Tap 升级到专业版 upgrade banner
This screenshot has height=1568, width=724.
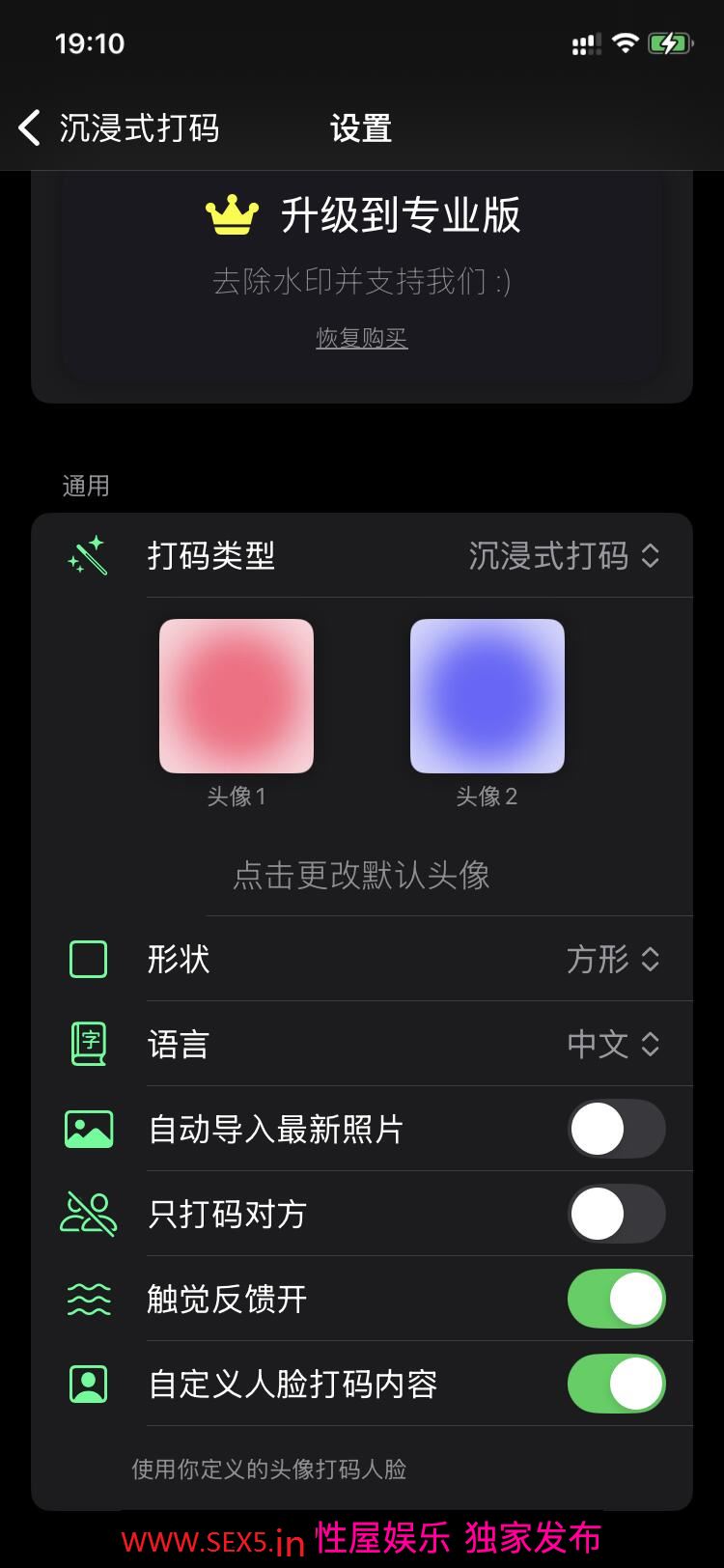(363, 215)
